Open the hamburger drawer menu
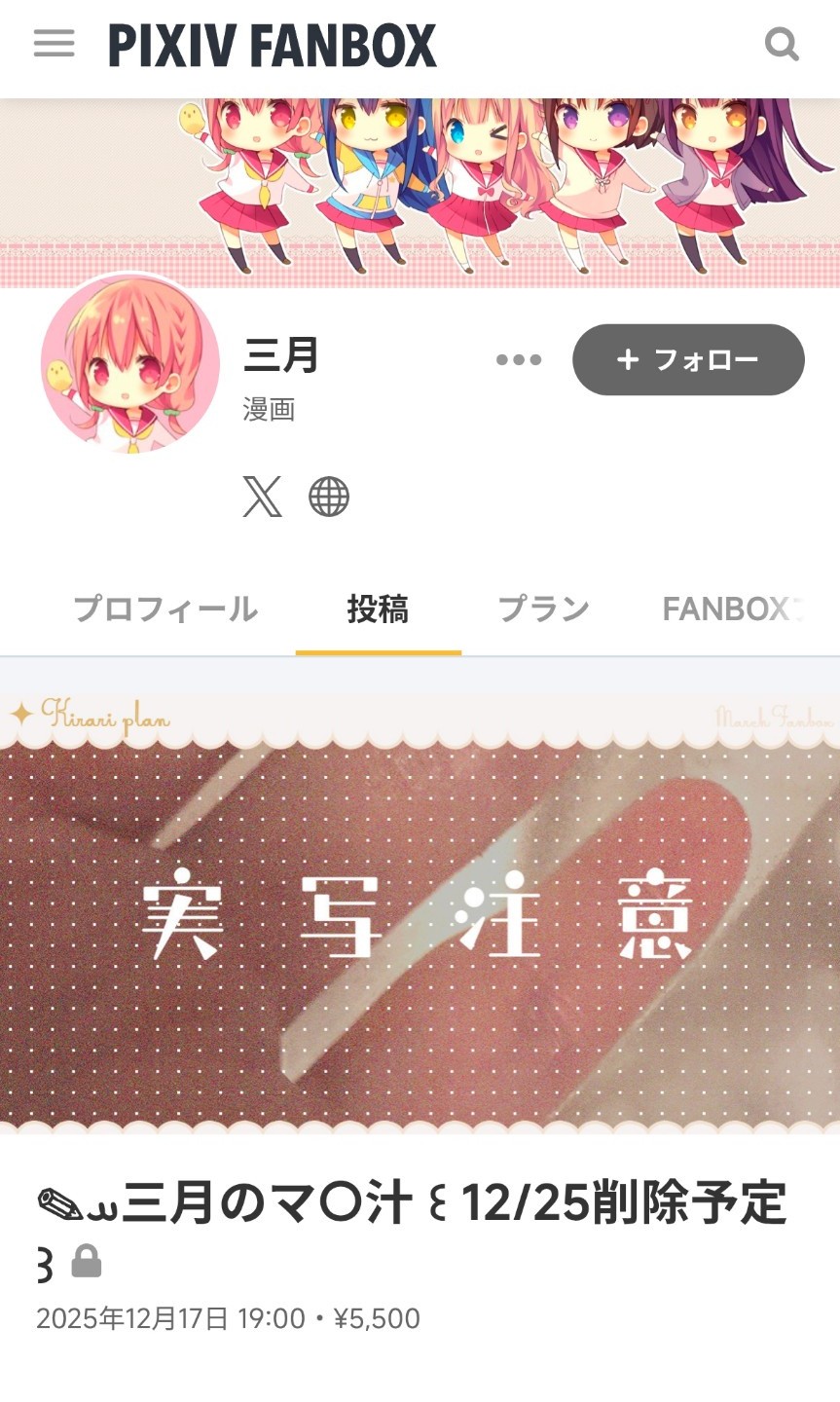 pyautogui.click(x=54, y=44)
